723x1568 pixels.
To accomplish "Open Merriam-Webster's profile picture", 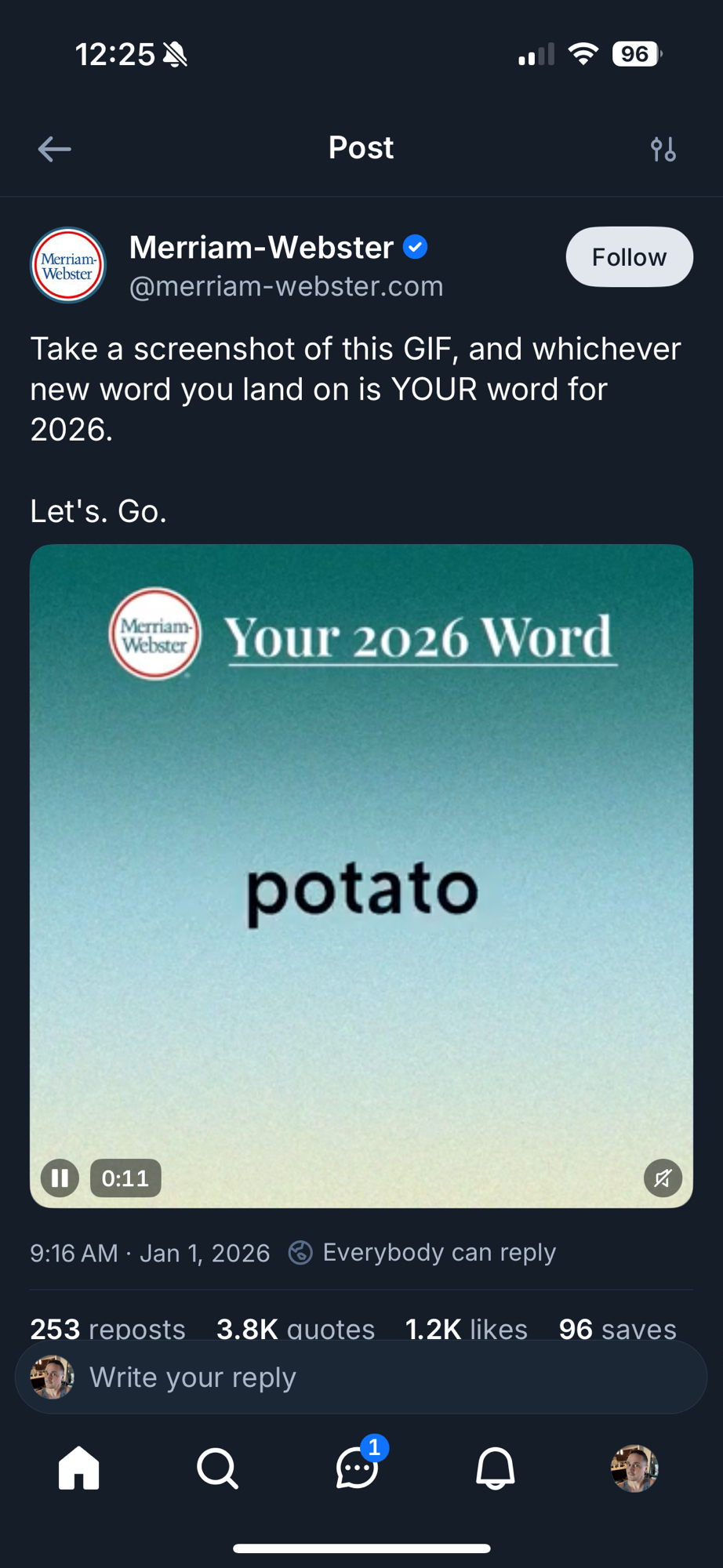I will click(x=68, y=265).
